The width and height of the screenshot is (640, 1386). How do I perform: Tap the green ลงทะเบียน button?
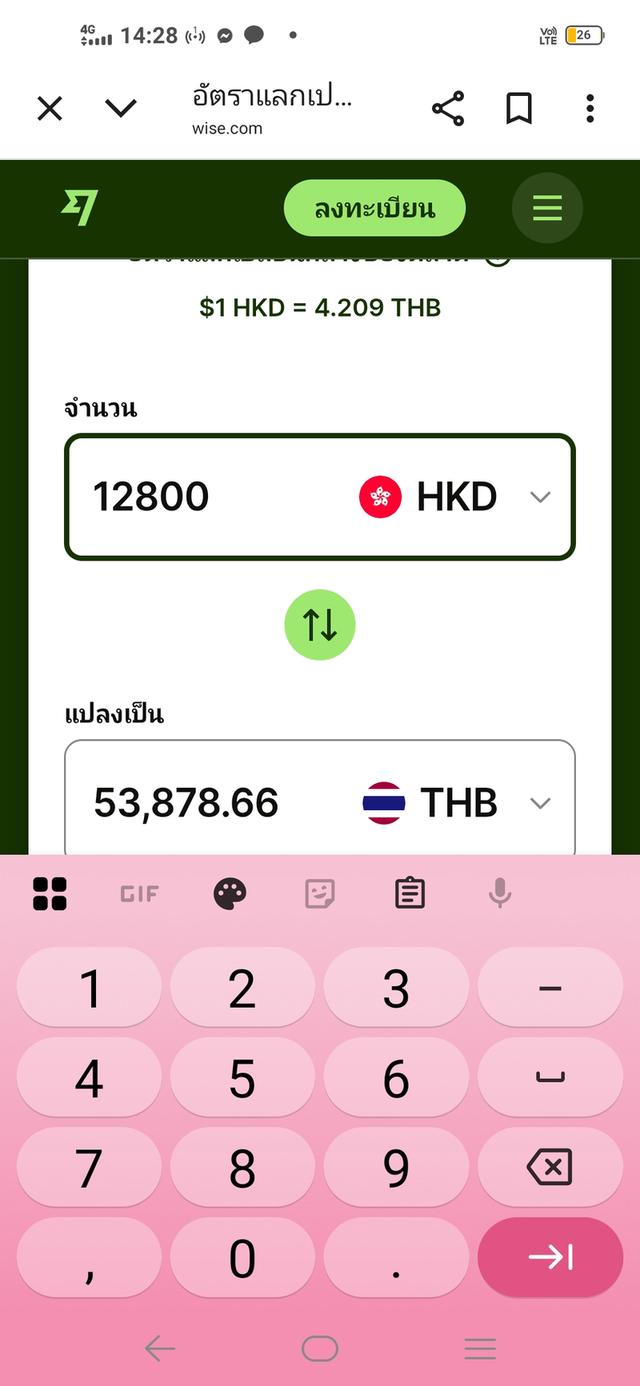375,208
